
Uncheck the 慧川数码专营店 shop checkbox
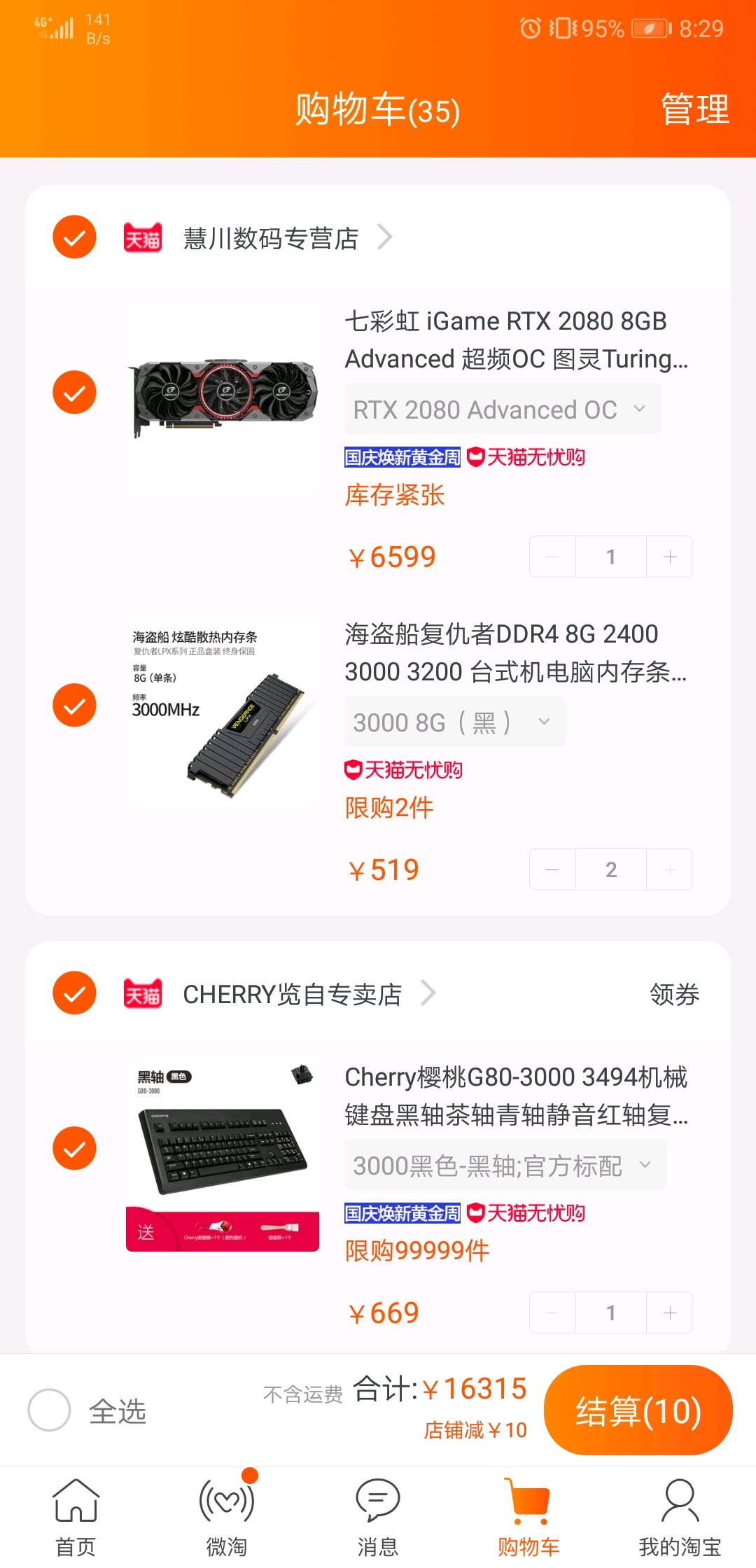tap(74, 237)
